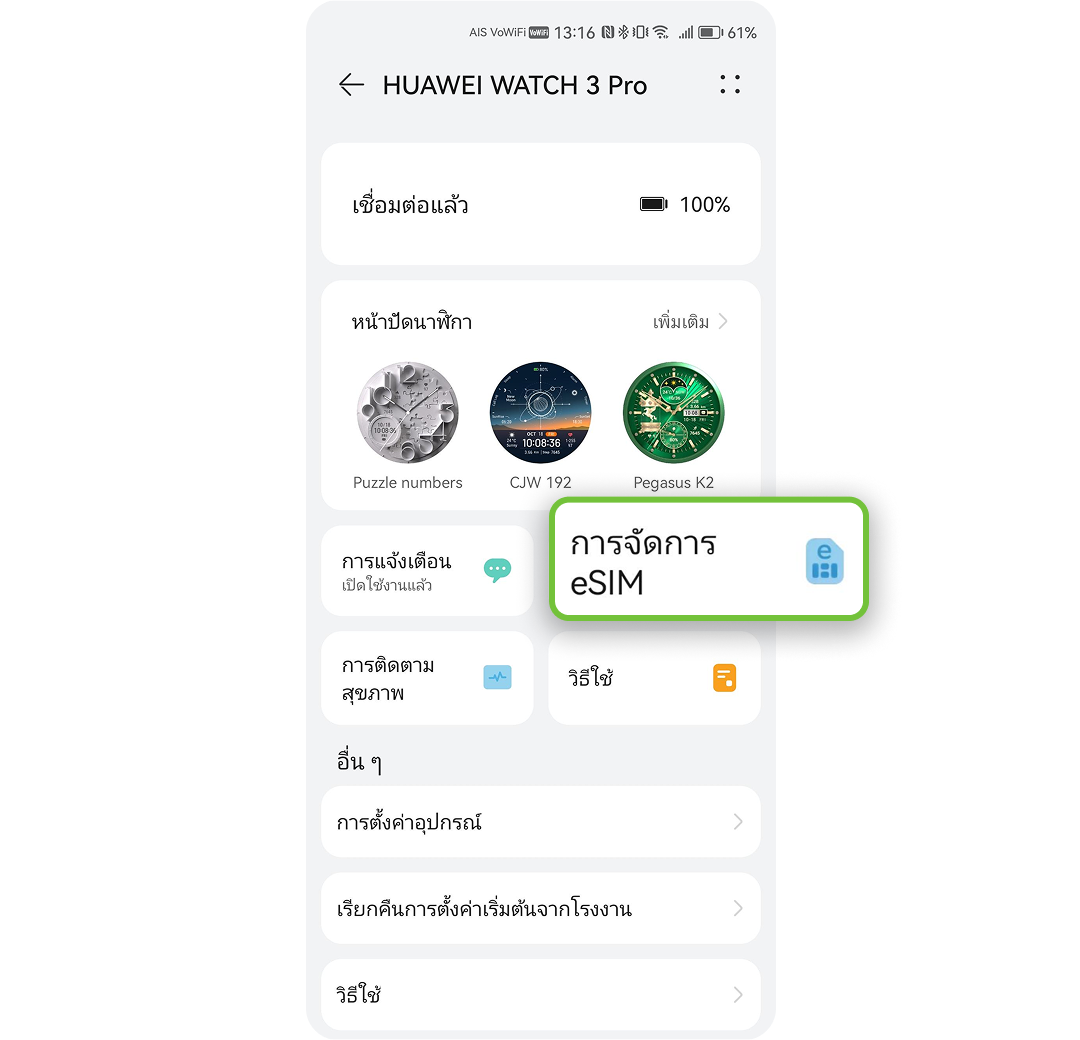1080x1040 pixels.
Task: Open the four-dot overflow menu
Action: coord(730,85)
